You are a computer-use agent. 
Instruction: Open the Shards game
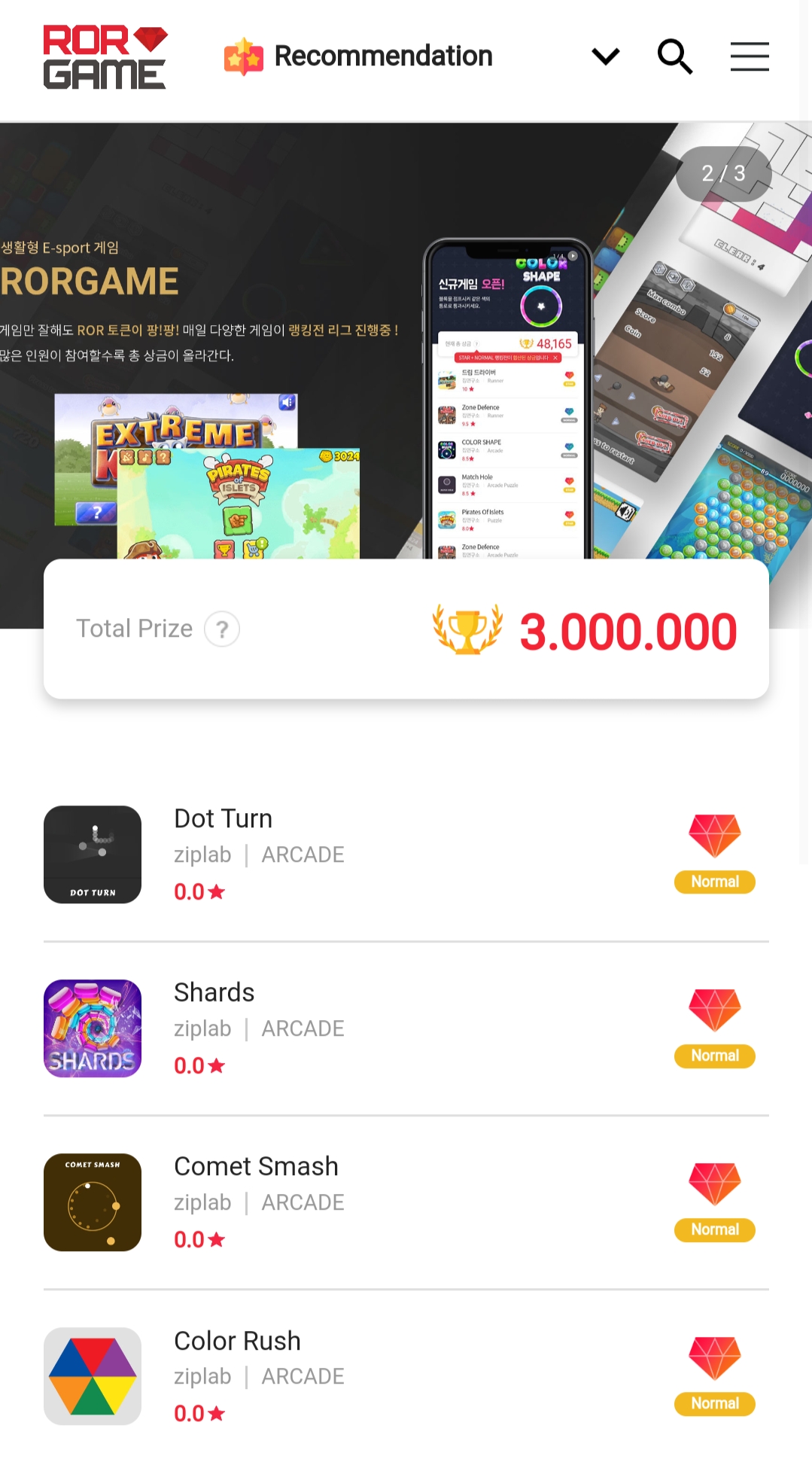point(214,992)
